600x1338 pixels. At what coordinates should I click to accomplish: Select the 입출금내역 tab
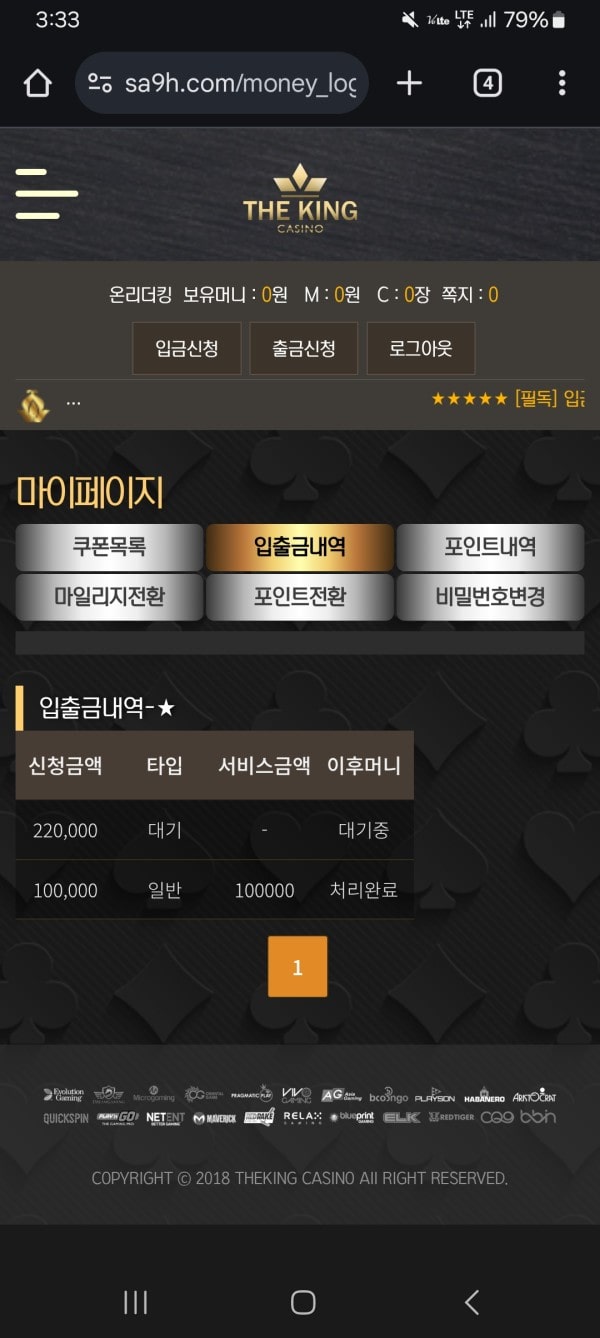299,547
